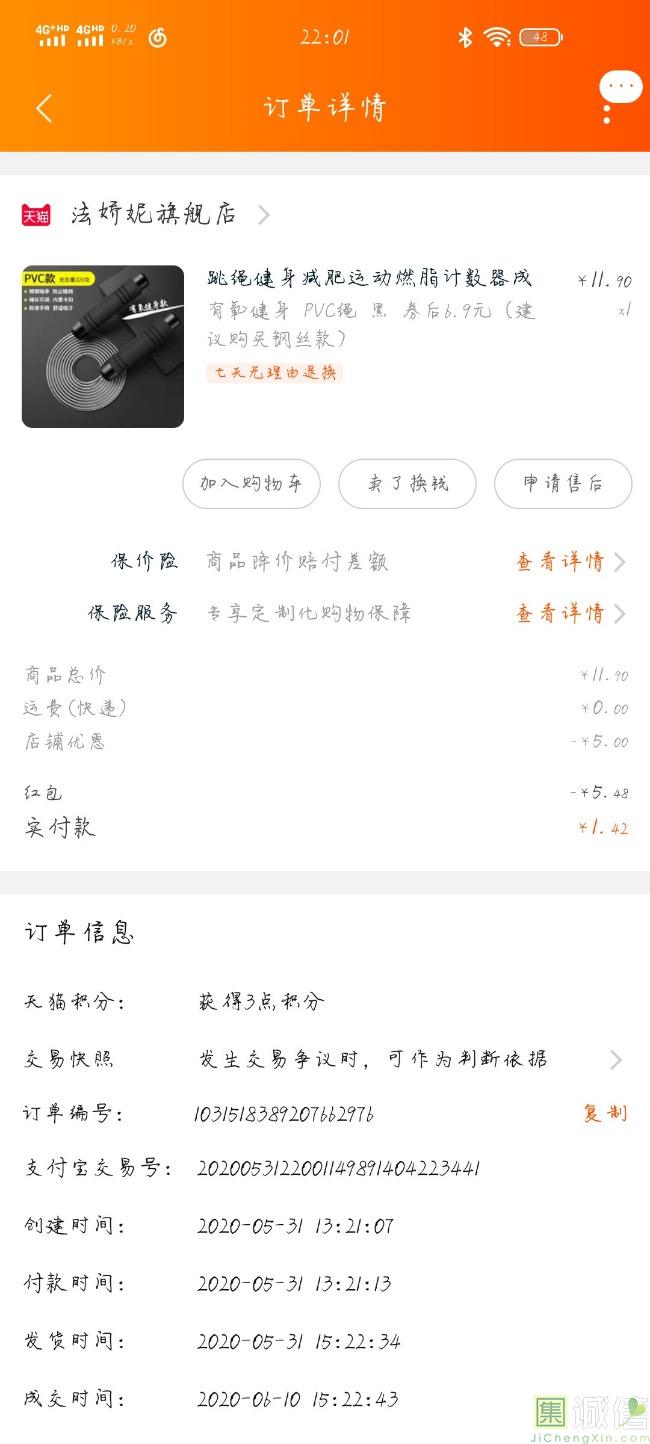This screenshot has width=650, height=1444.
Task: Copy the order number with 复制
Action: 605,1113
